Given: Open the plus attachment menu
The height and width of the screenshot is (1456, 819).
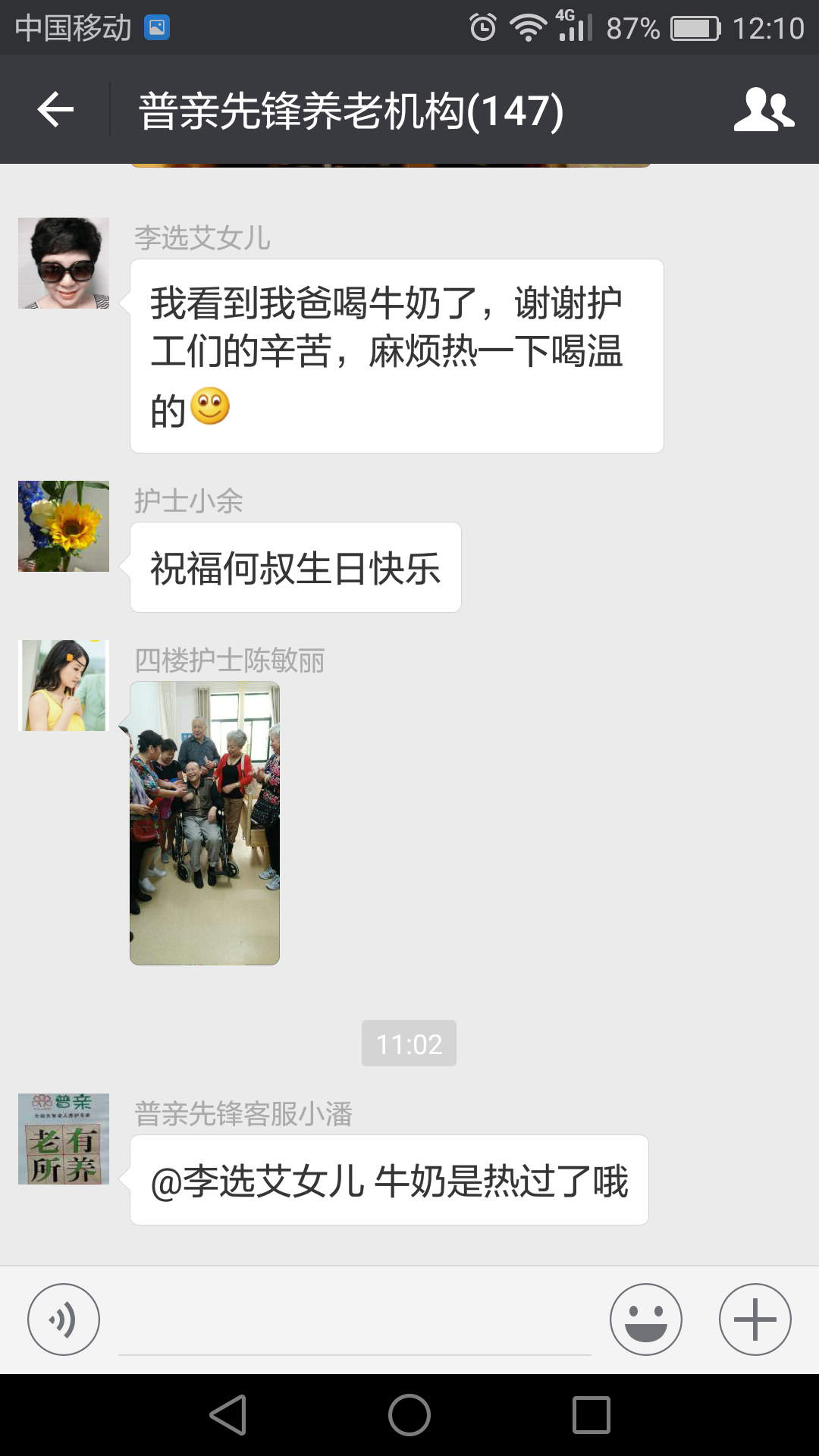Looking at the screenshot, I should pyautogui.click(x=755, y=1319).
